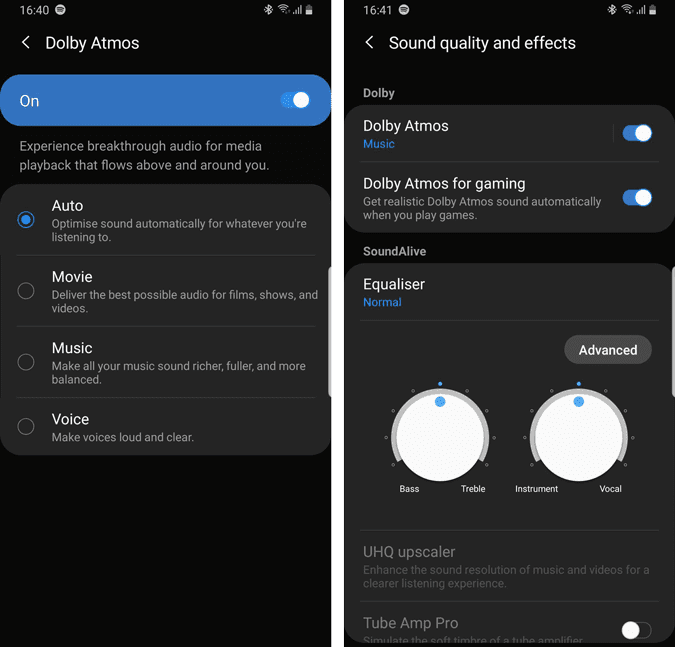Tap the Bass/Treble dial

point(440,436)
